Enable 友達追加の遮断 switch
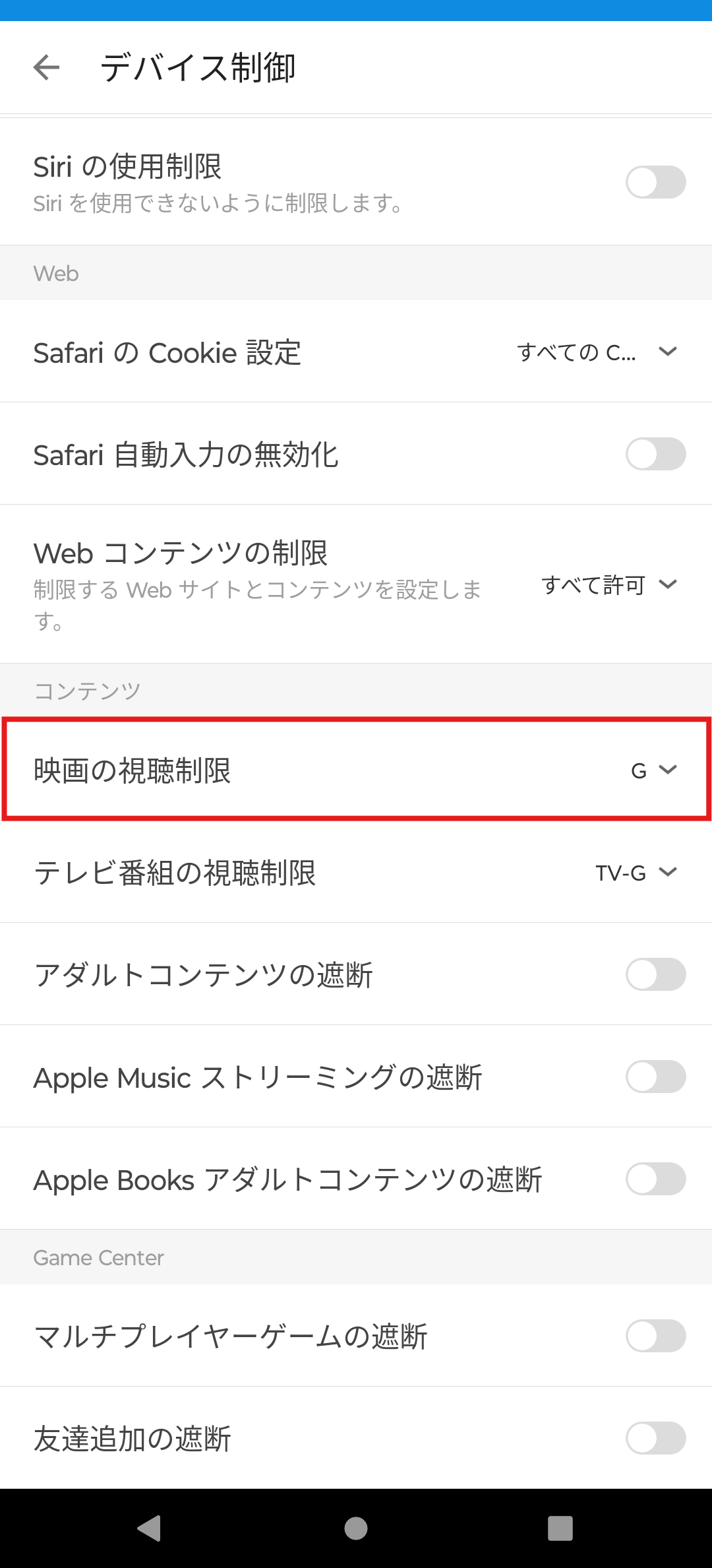The height and width of the screenshot is (1568, 712). 656,1438
